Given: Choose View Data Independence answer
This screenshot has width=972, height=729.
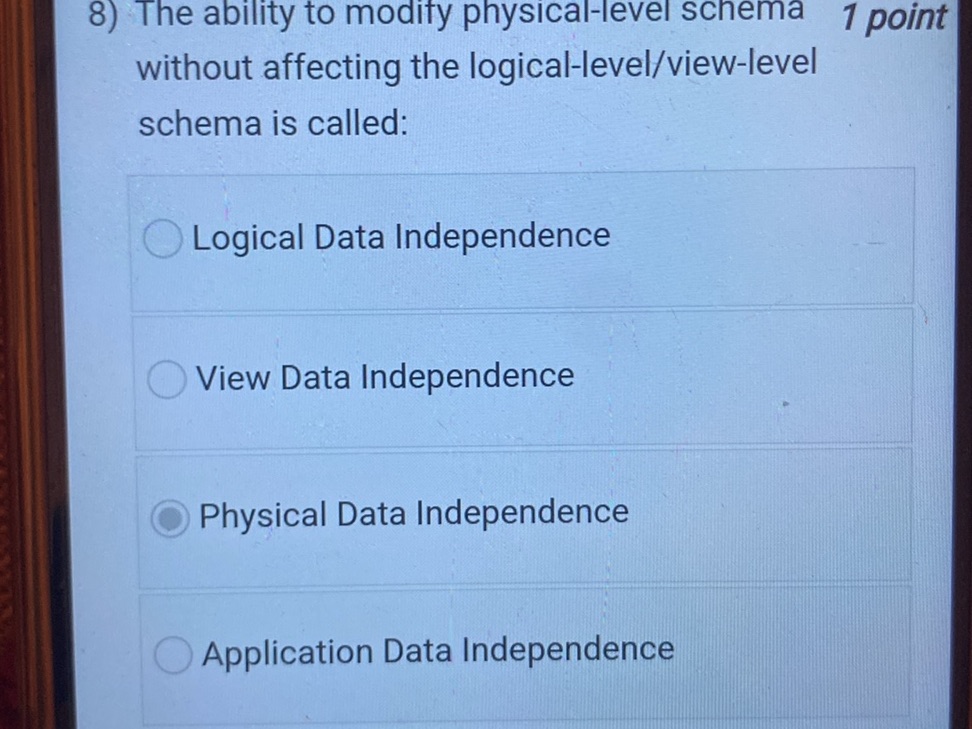Looking at the screenshot, I should tap(167, 380).
